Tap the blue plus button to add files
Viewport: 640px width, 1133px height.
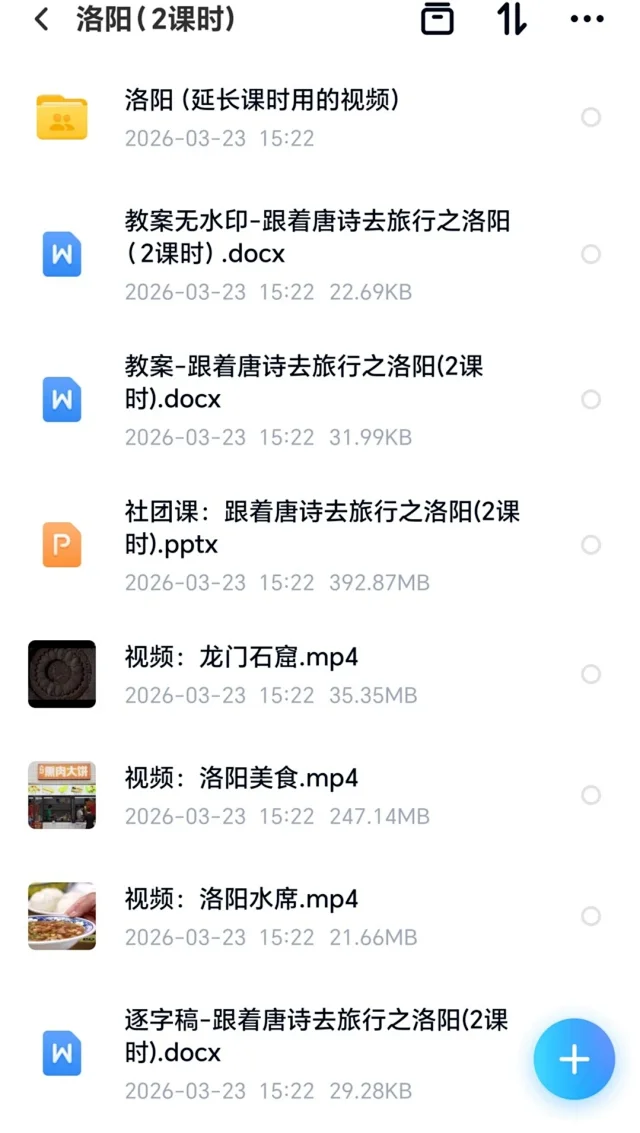[x=574, y=1060]
